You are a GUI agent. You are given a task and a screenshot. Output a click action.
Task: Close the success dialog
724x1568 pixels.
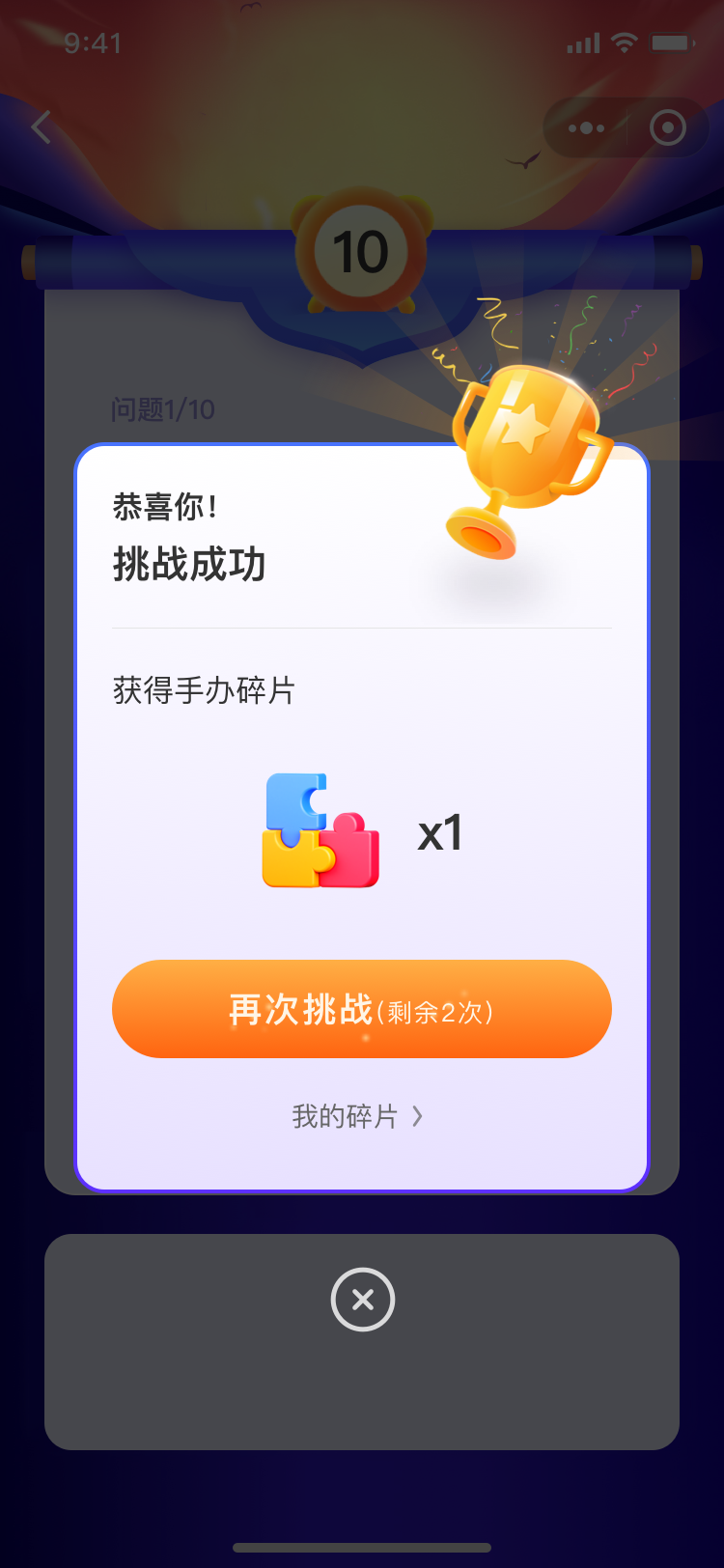(x=363, y=1300)
